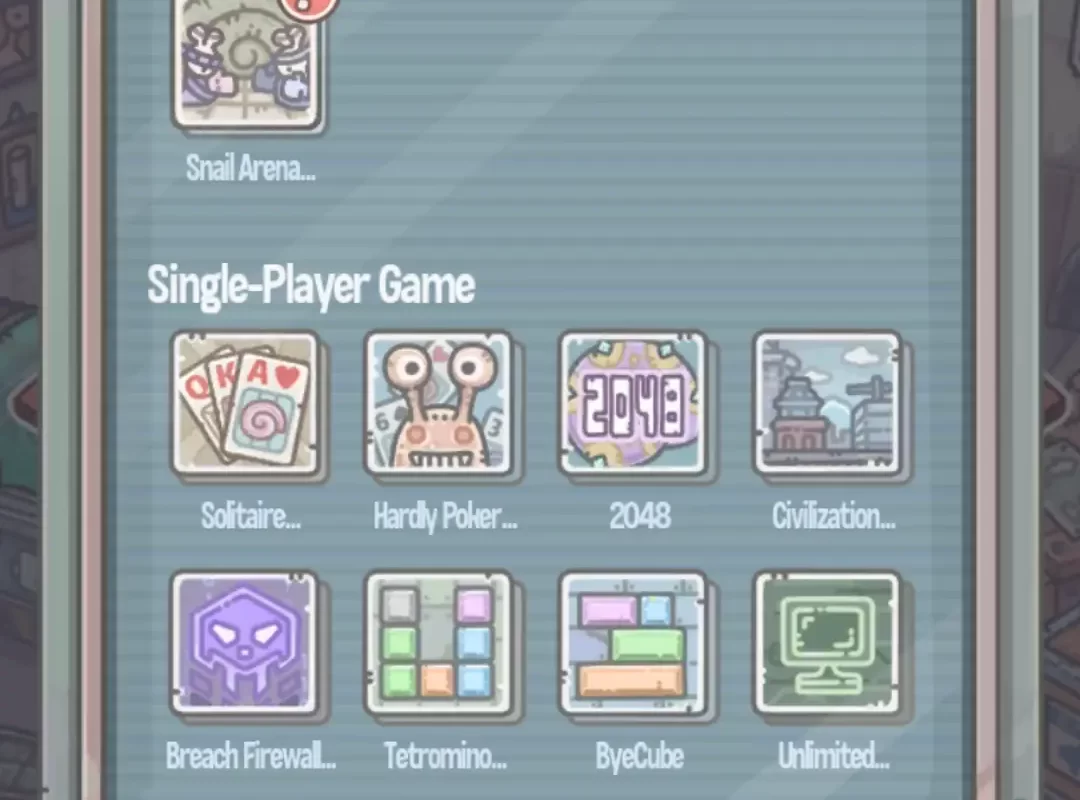Open the Civilization game tile
The image size is (1080, 800).
click(x=827, y=403)
